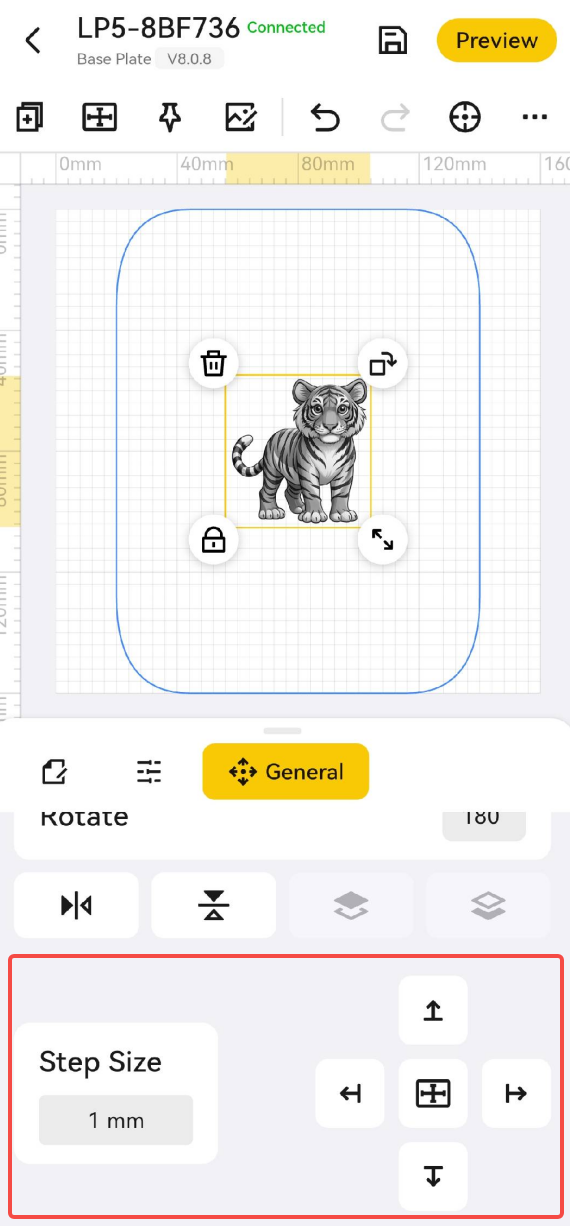Tap the crosshair locate icon
This screenshot has height=1226, width=570.
[x=465, y=118]
